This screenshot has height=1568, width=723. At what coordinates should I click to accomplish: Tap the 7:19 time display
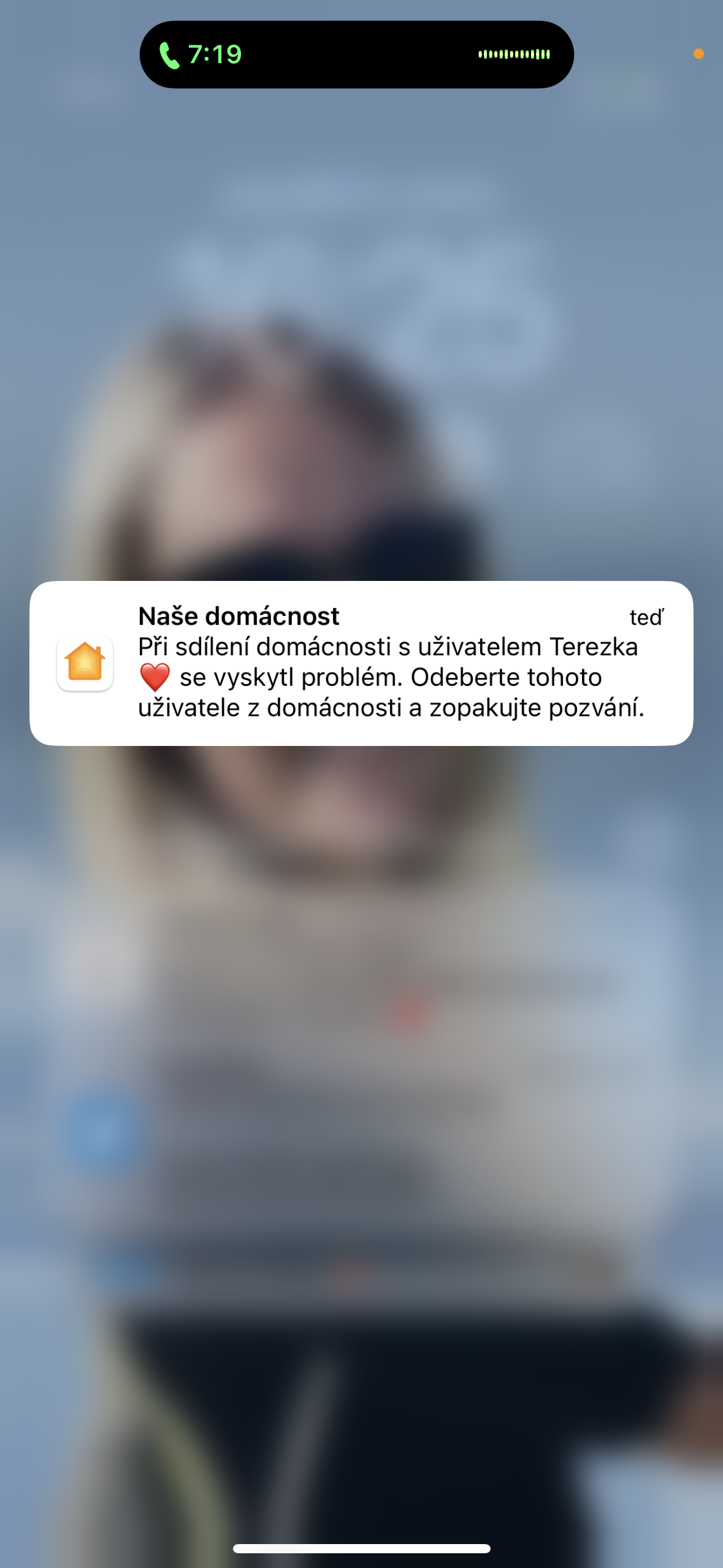[214, 54]
